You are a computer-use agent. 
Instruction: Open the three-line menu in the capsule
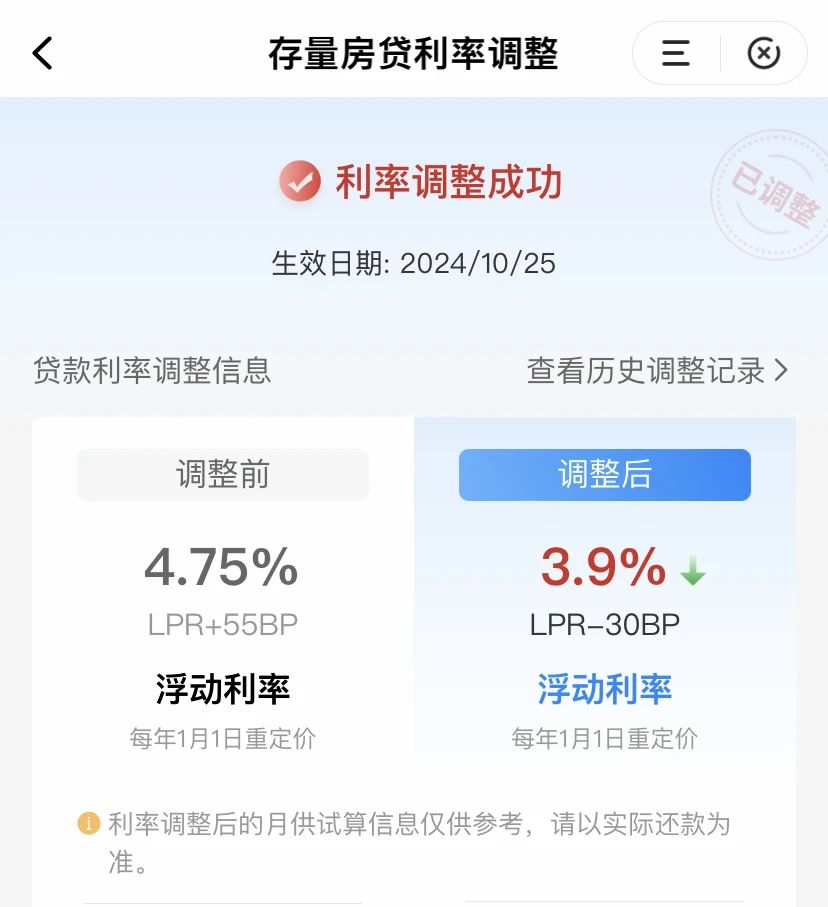click(676, 53)
